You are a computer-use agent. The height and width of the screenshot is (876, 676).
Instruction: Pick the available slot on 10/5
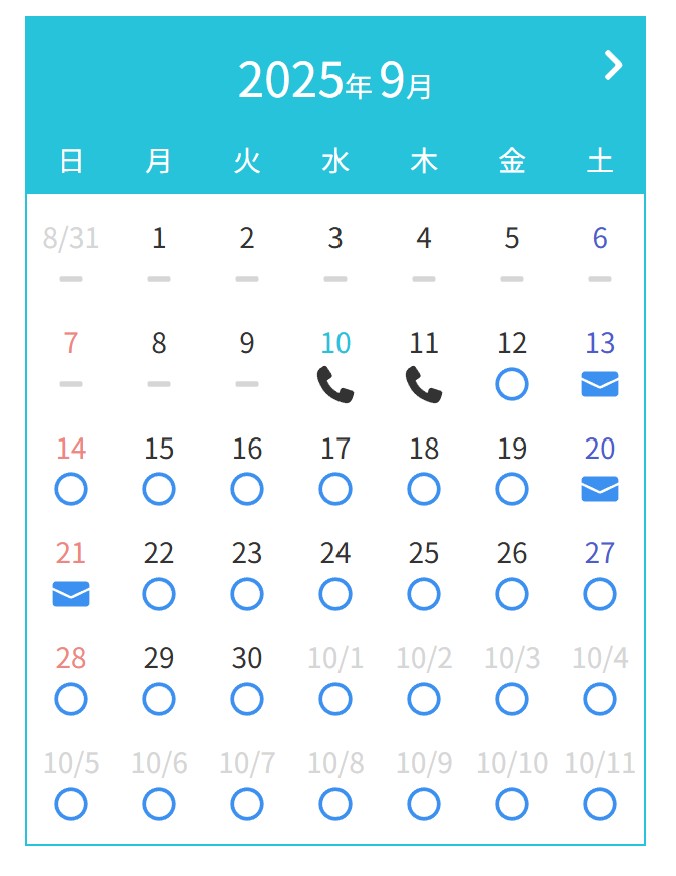71,804
